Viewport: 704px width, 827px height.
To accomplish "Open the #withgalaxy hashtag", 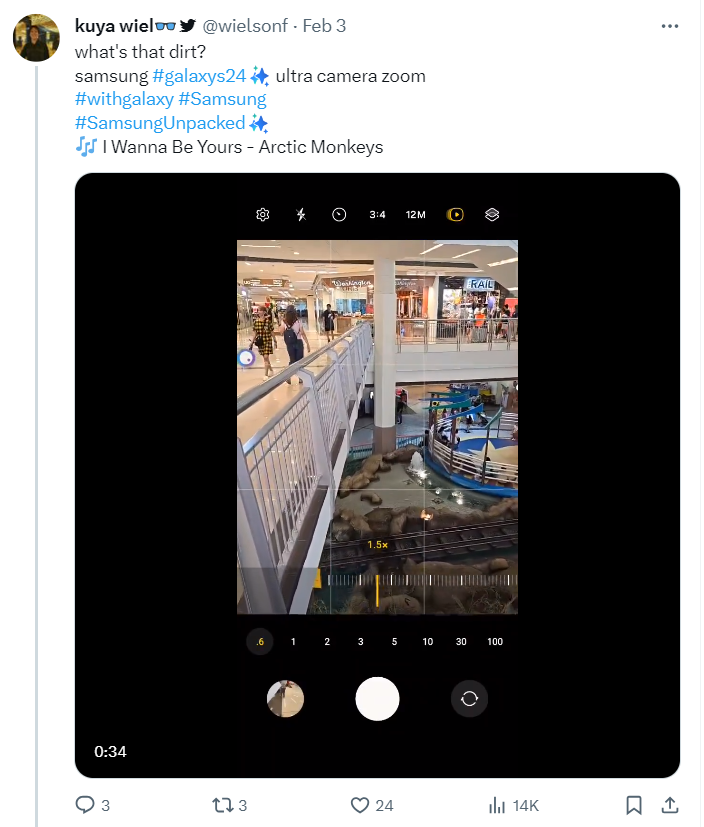I will coord(123,99).
